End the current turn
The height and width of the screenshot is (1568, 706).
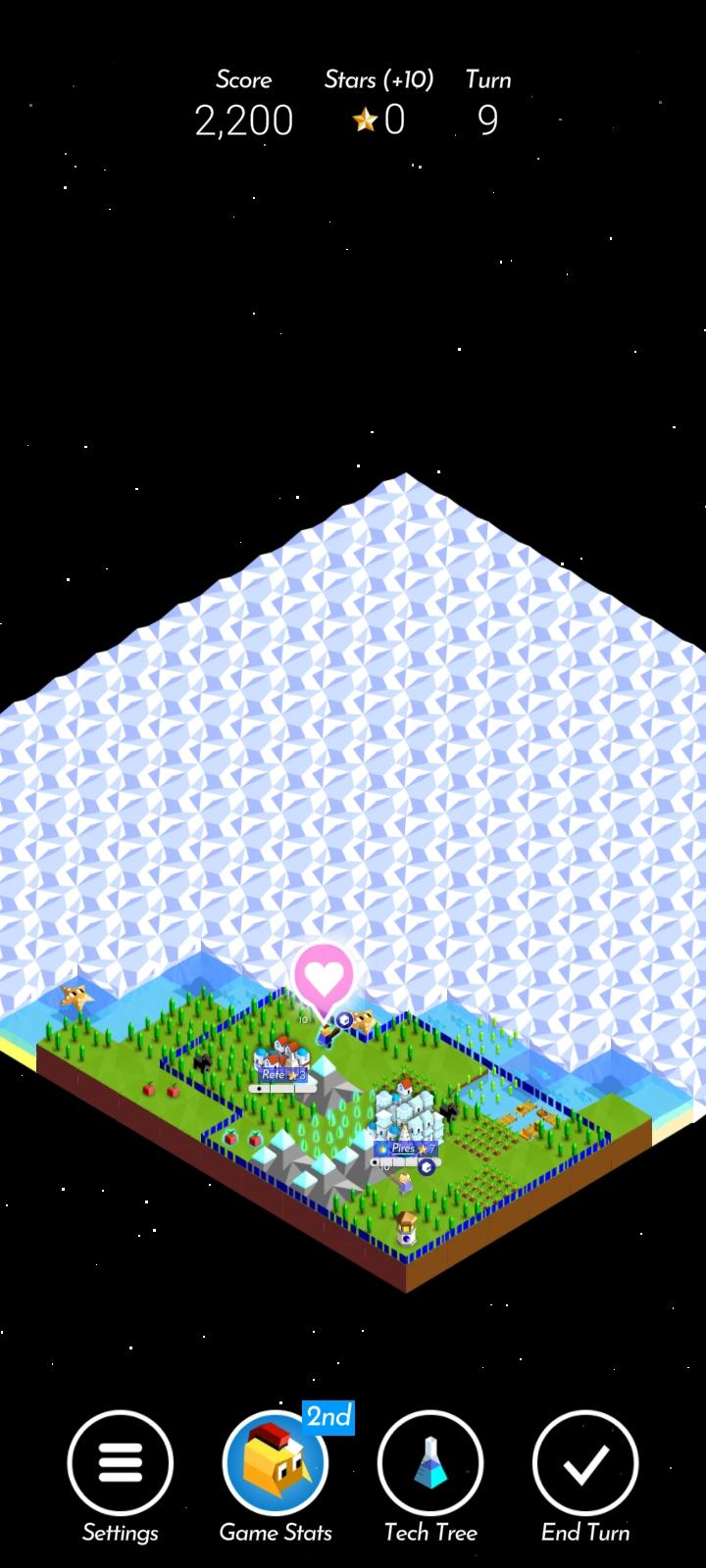click(585, 1463)
